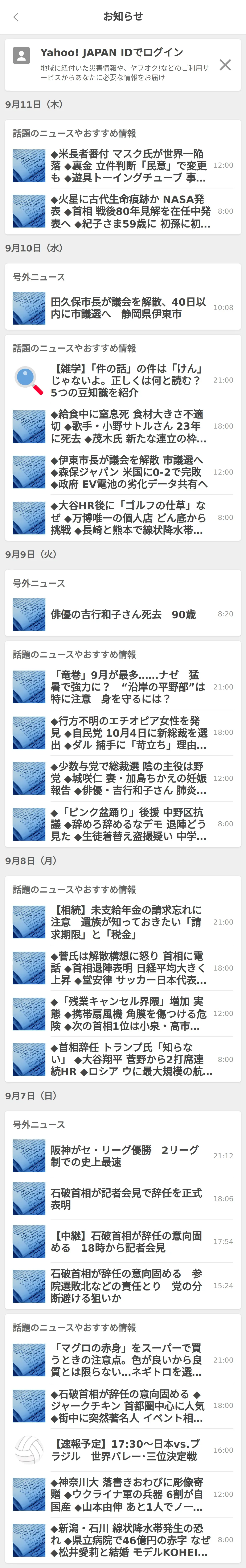This screenshot has height=1568, width=246.
Task: Dismiss the Yahoo! JAPAN ID login banner
Action: (225, 64)
